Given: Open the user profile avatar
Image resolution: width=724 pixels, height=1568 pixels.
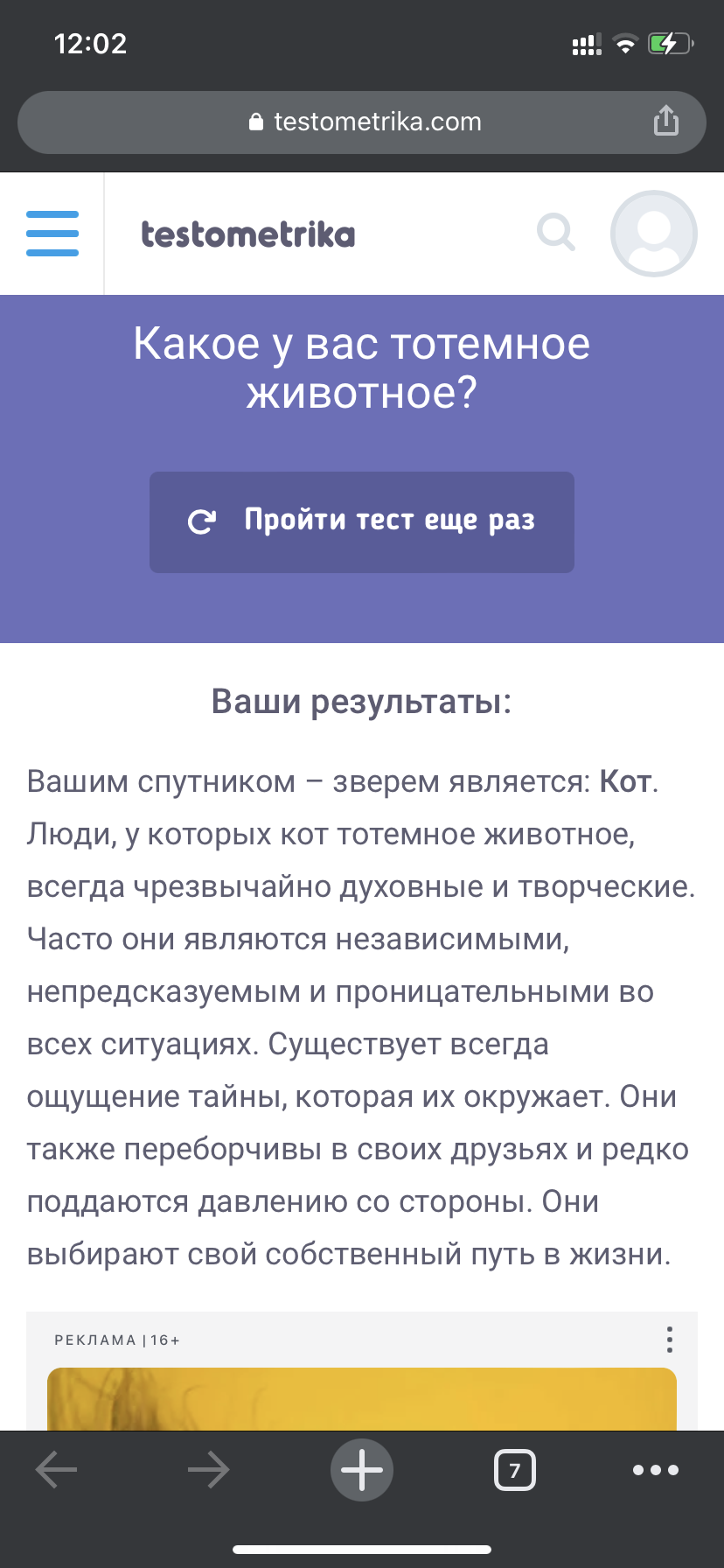Looking at the screenshot, I should click(x=653, y=234).
